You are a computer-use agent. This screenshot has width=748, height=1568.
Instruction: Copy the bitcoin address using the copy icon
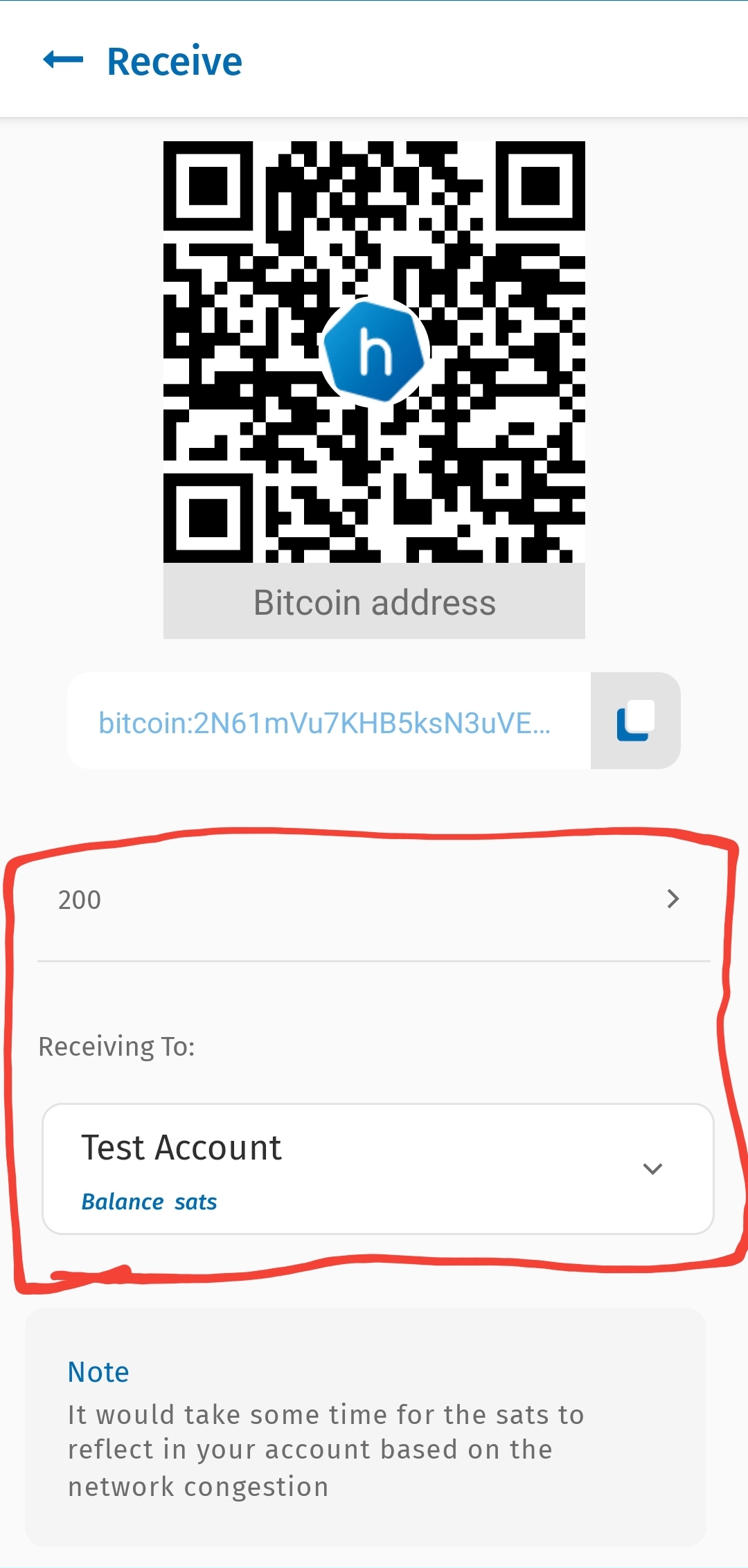click(x=634, y=720)
